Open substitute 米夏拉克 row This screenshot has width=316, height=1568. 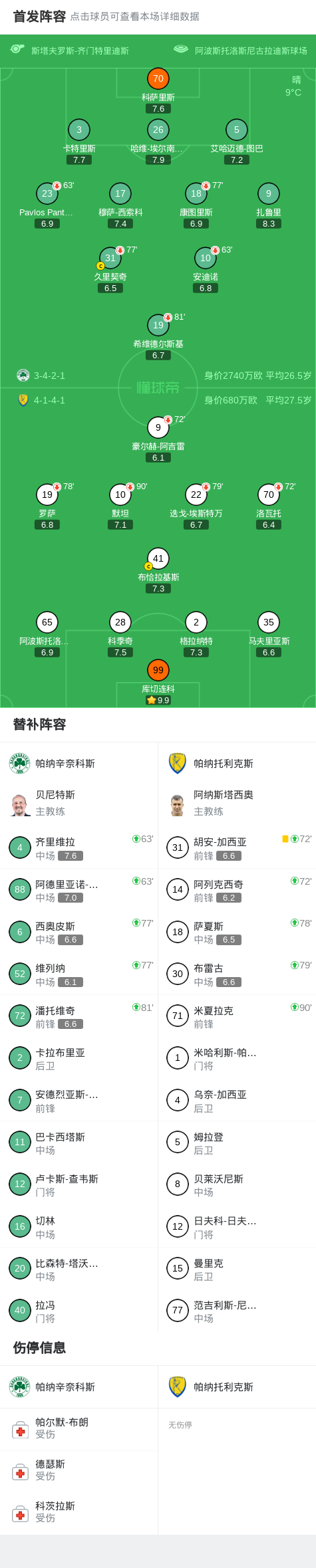[x=237, y=1016]
